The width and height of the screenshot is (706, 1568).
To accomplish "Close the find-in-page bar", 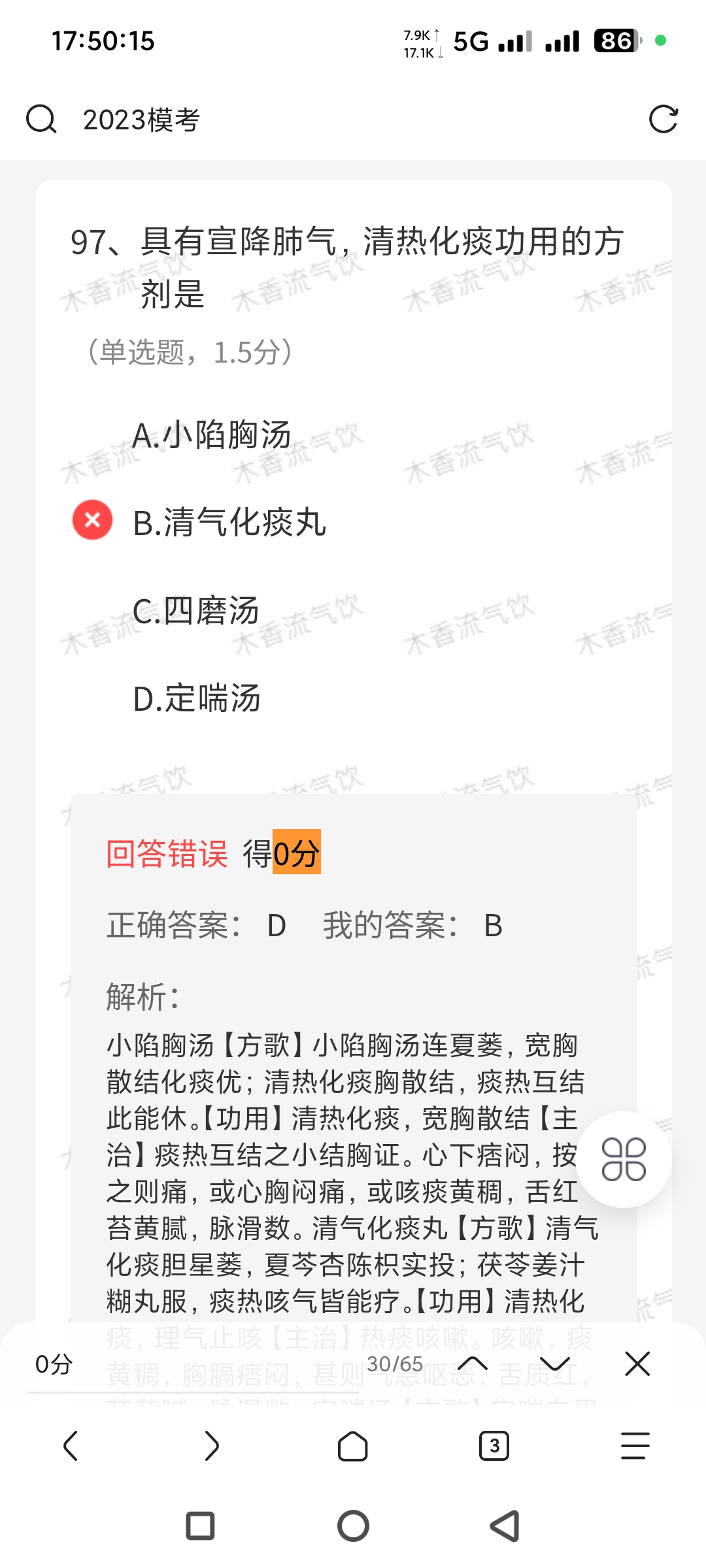I will click(x=637, y=1364).
